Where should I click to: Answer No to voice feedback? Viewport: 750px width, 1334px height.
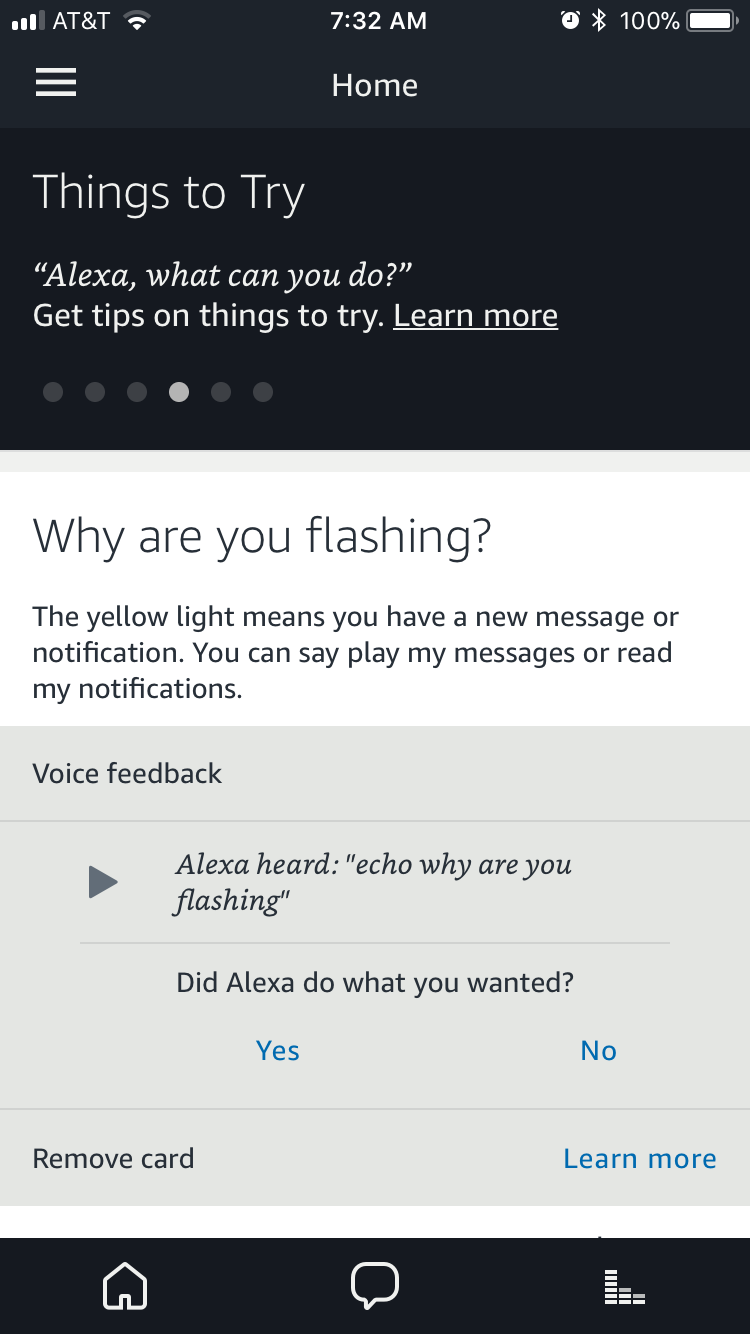[598, 1050]
